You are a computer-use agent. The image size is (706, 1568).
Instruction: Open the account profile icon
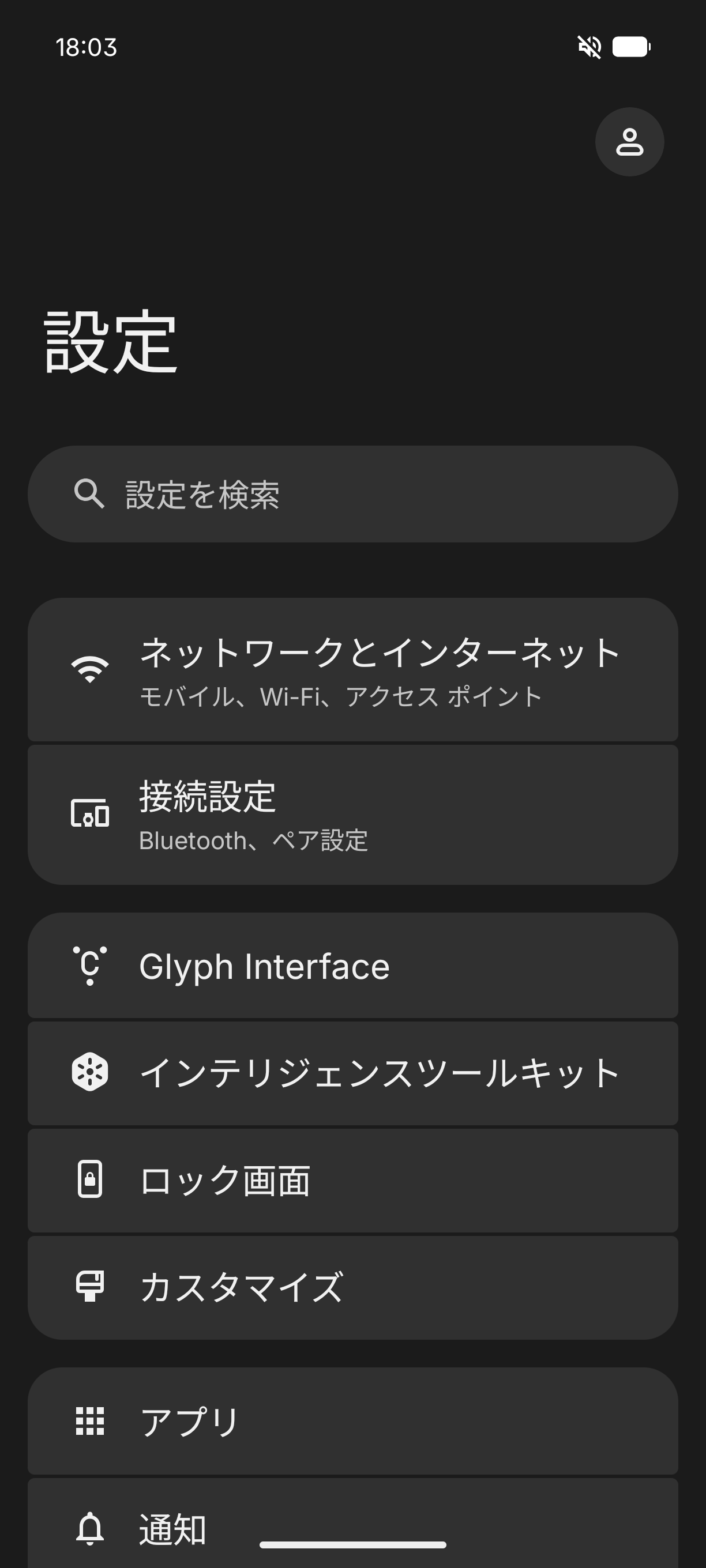pyautogui.click(x=629, y=142)
